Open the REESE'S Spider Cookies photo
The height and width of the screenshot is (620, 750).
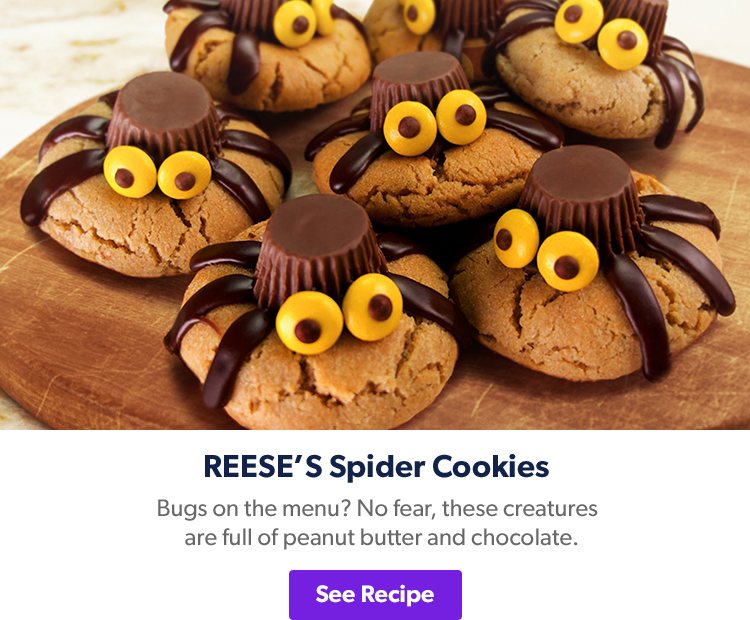[375, 215]
